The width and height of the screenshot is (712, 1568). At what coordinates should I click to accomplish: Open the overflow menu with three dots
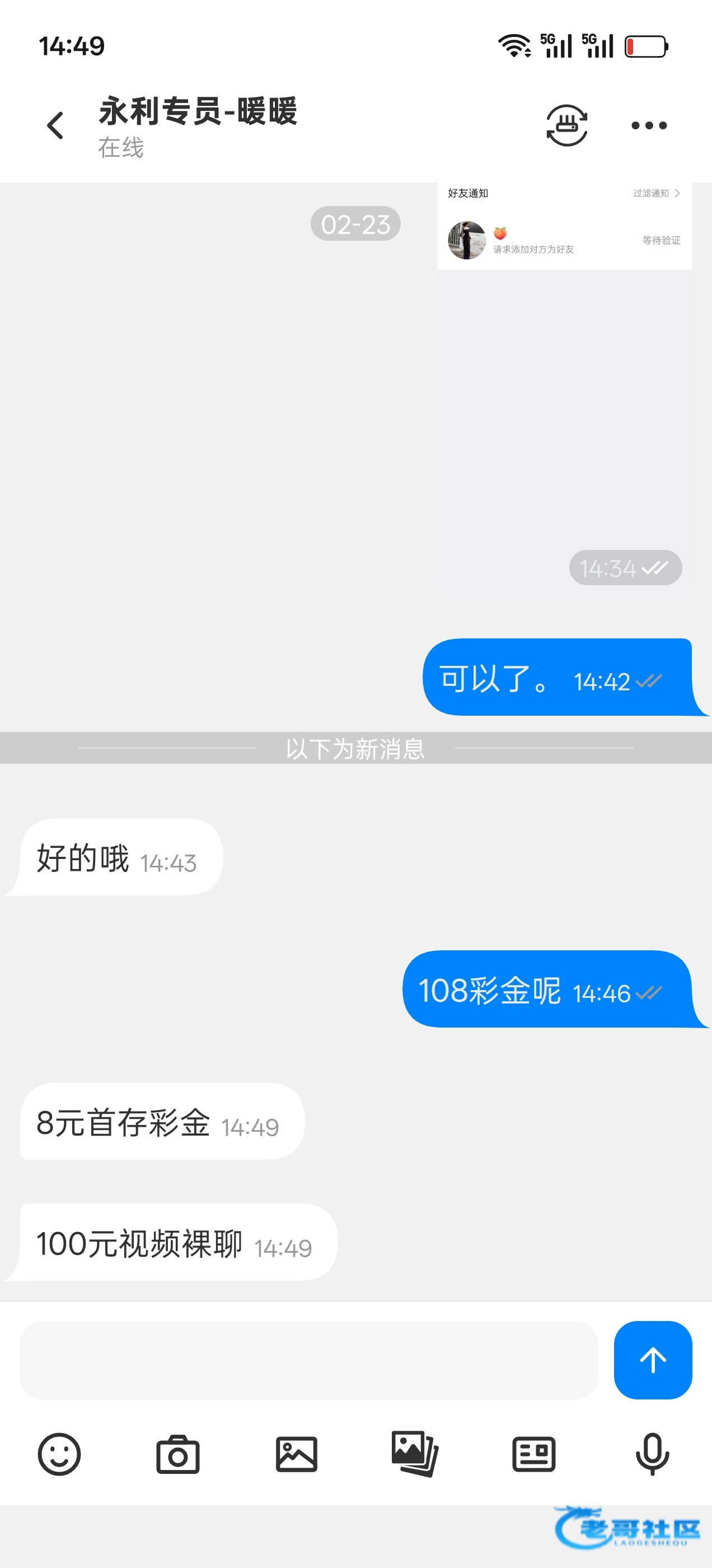pos(649,125)
